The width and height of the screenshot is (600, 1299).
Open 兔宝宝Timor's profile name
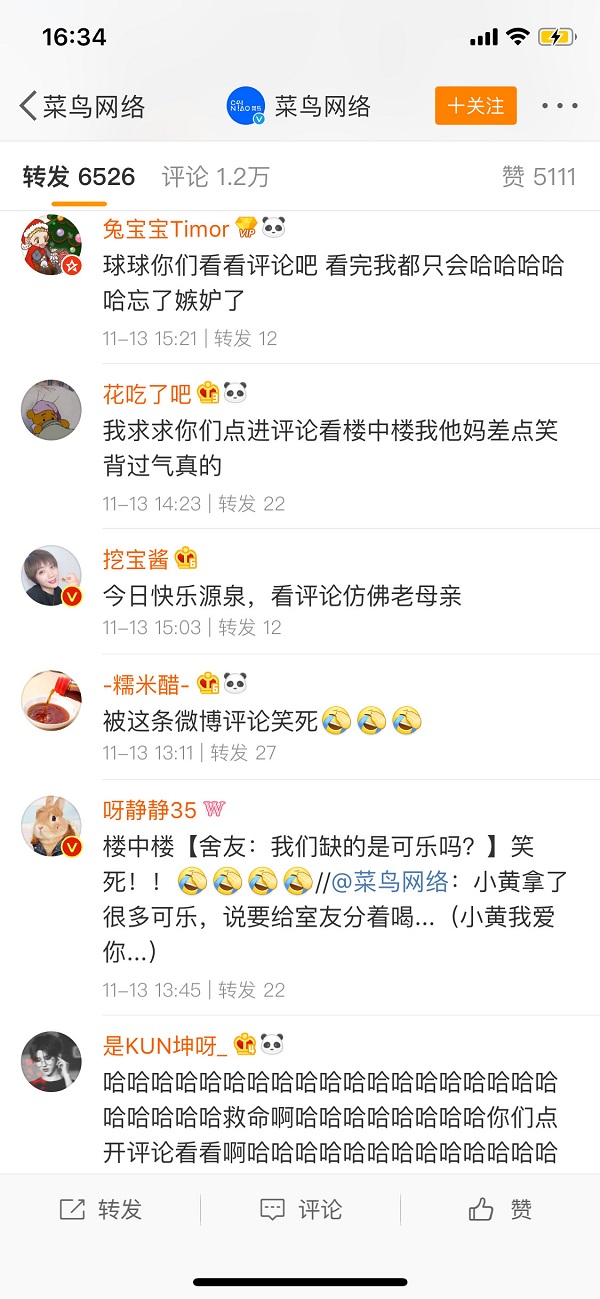tap(166, 229)
